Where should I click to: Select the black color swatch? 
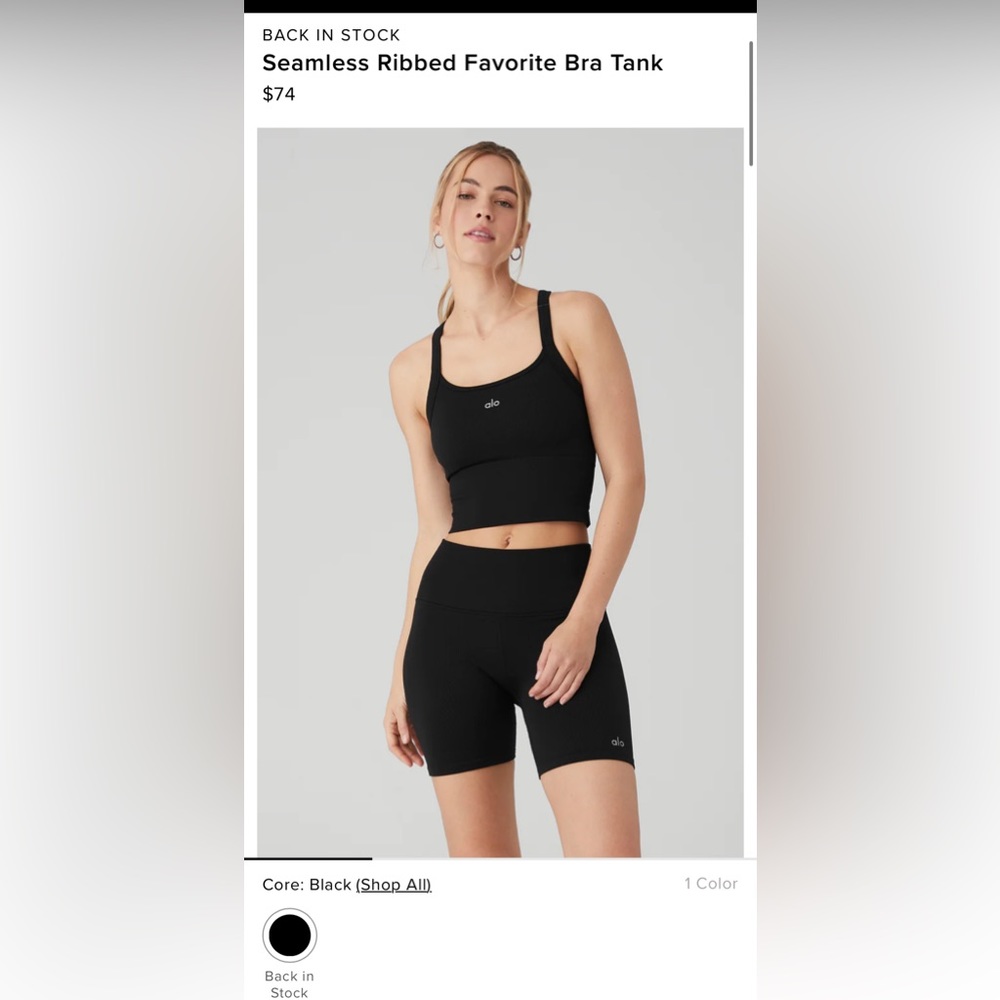click(289, 936)
